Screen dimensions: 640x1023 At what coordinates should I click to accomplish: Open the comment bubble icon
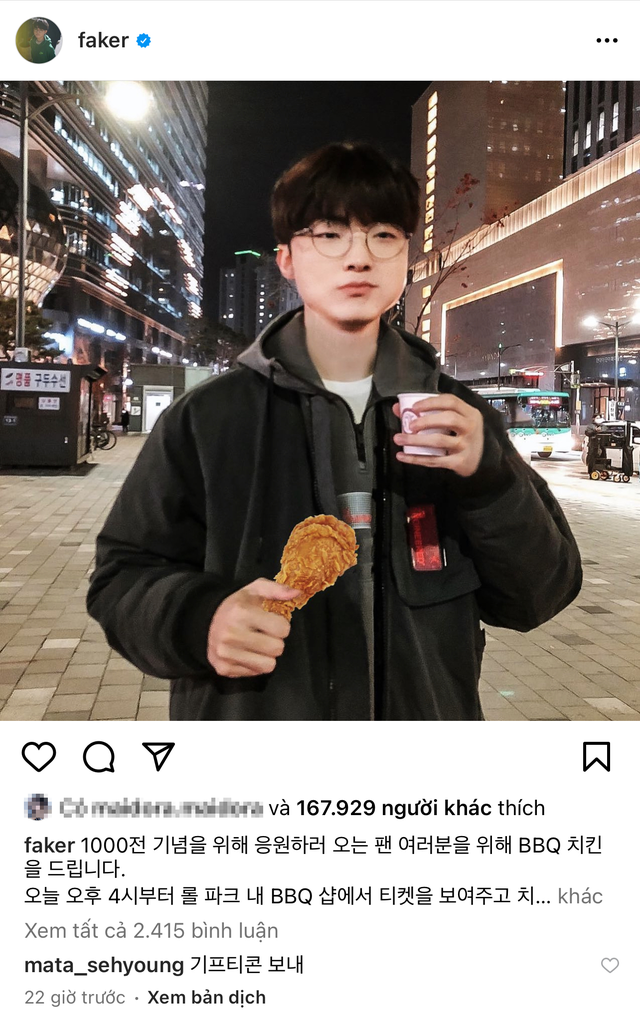pos(98,757)
